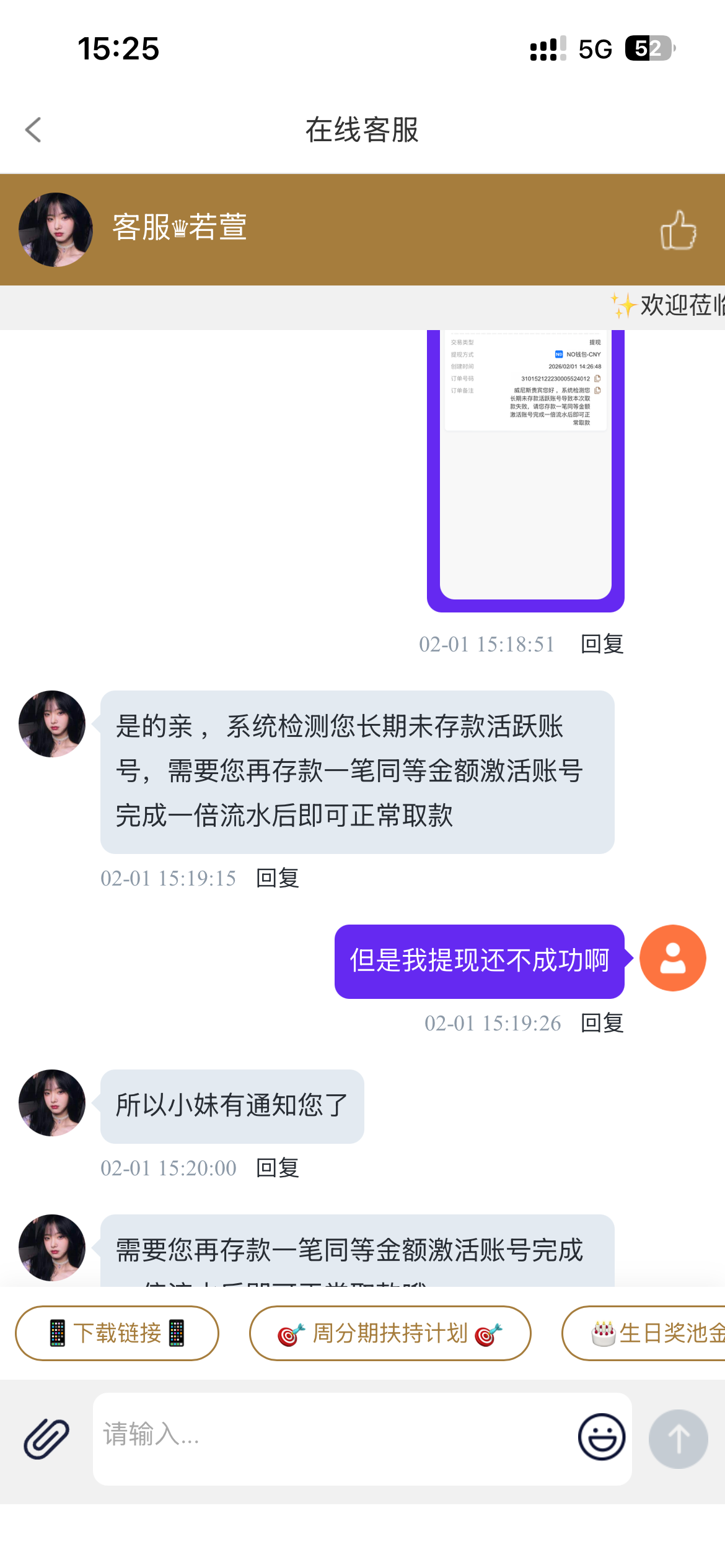Tap 回复 next to the 15:18:51 message

click(x=602, y=644)
